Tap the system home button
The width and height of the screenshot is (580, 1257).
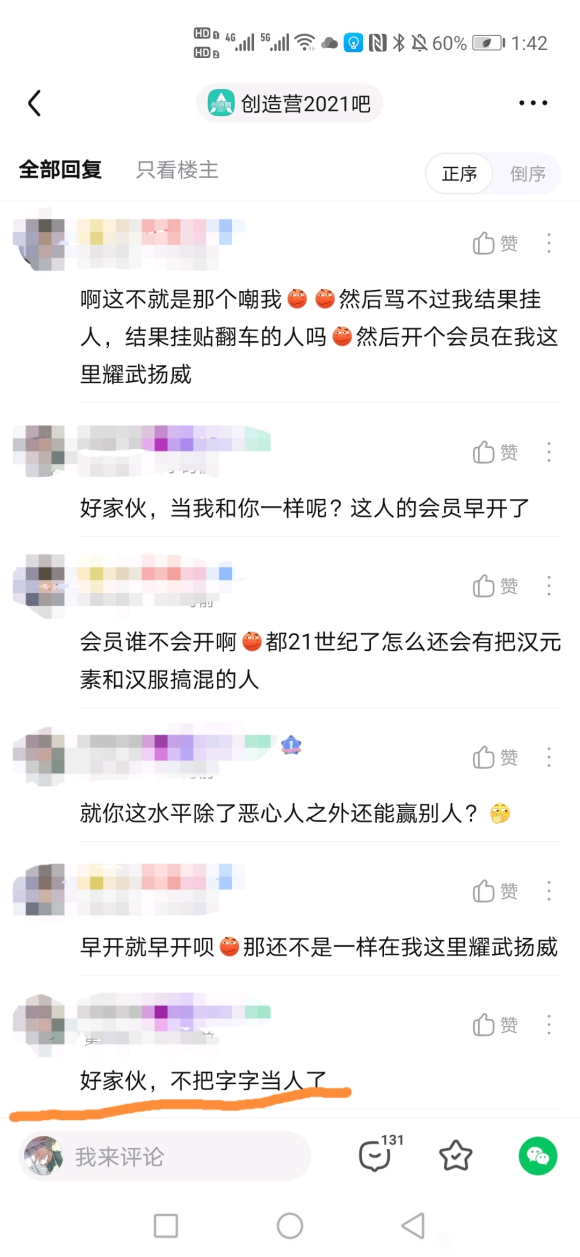290,1225
